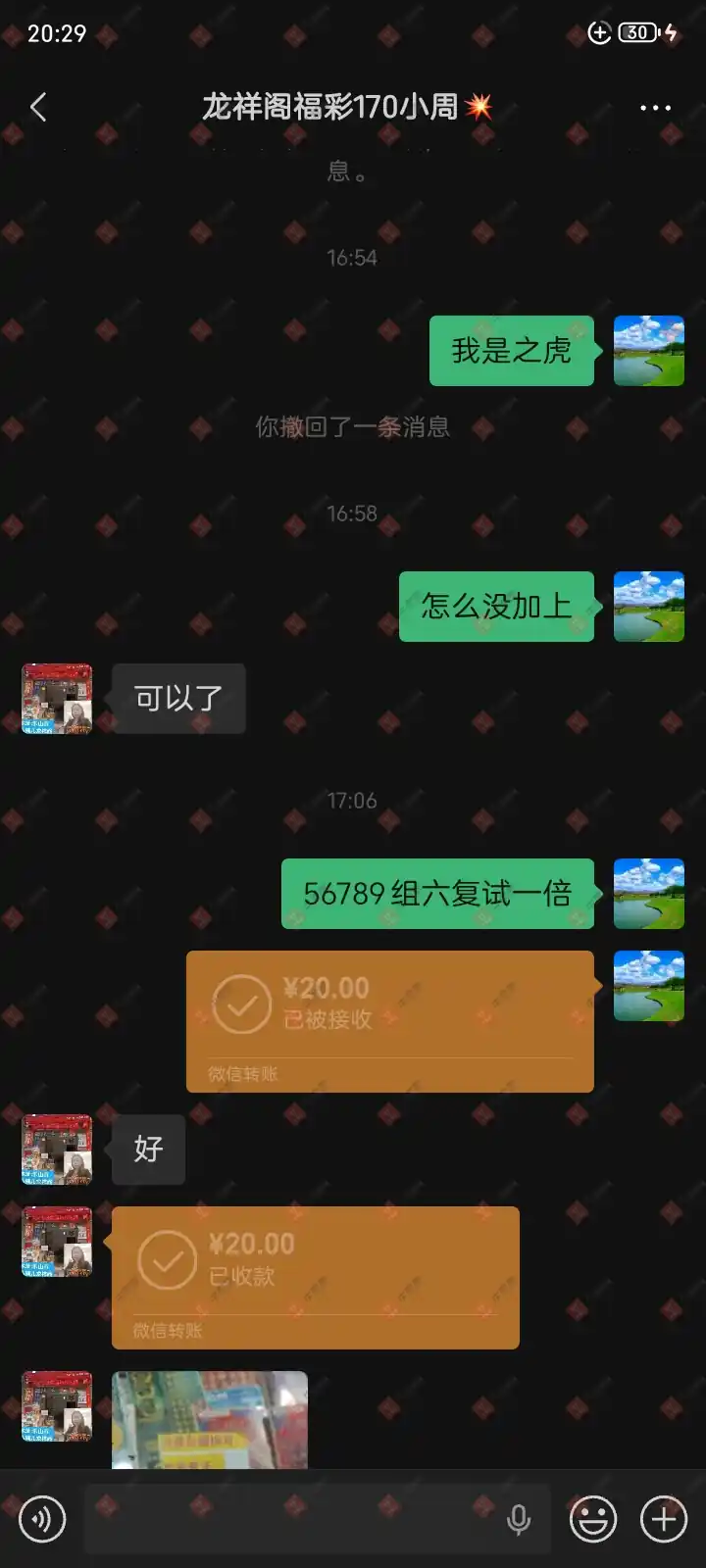Select the message bubble 56789 组六复试一倍
Viewport: 706px width, 1568px height.
point(437,894)
